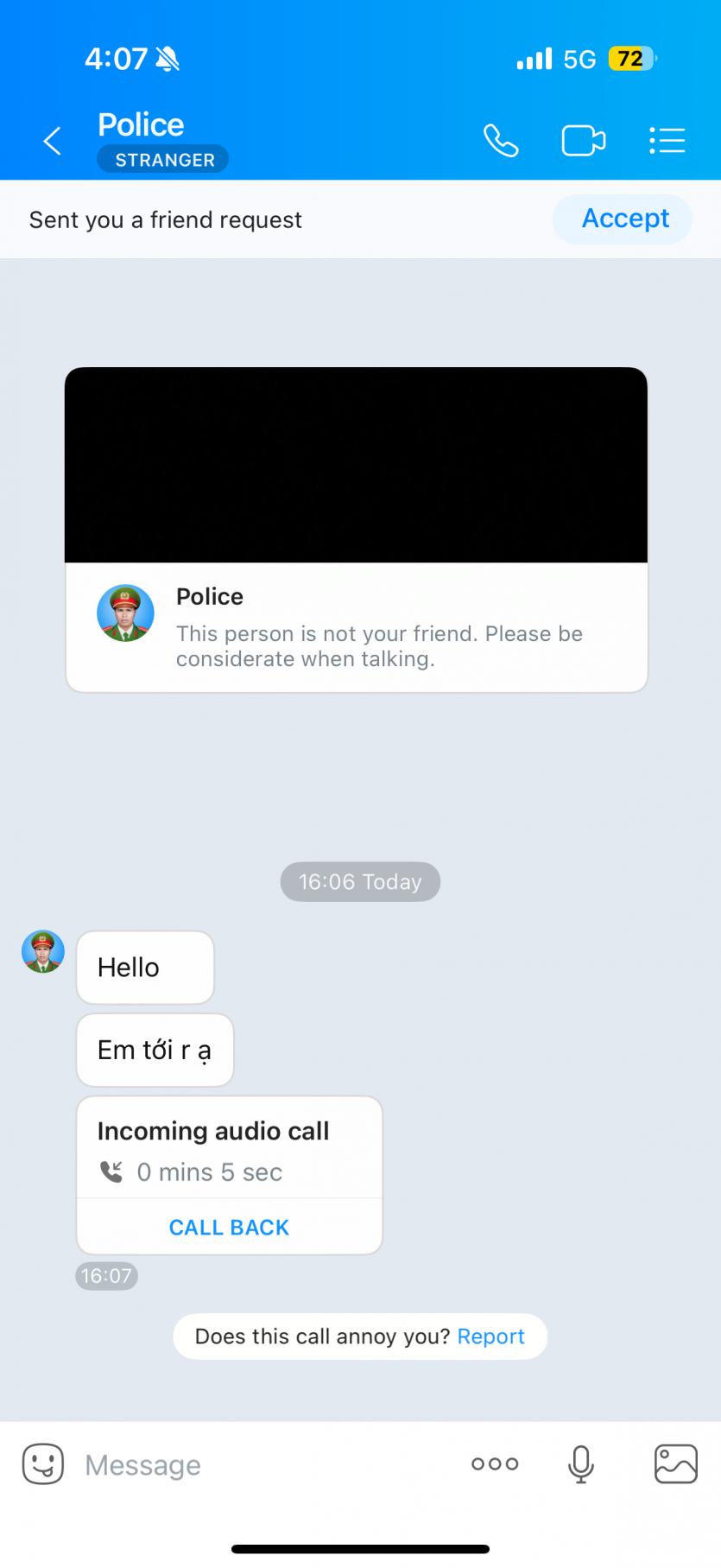Open the conversation options menu

667,140
